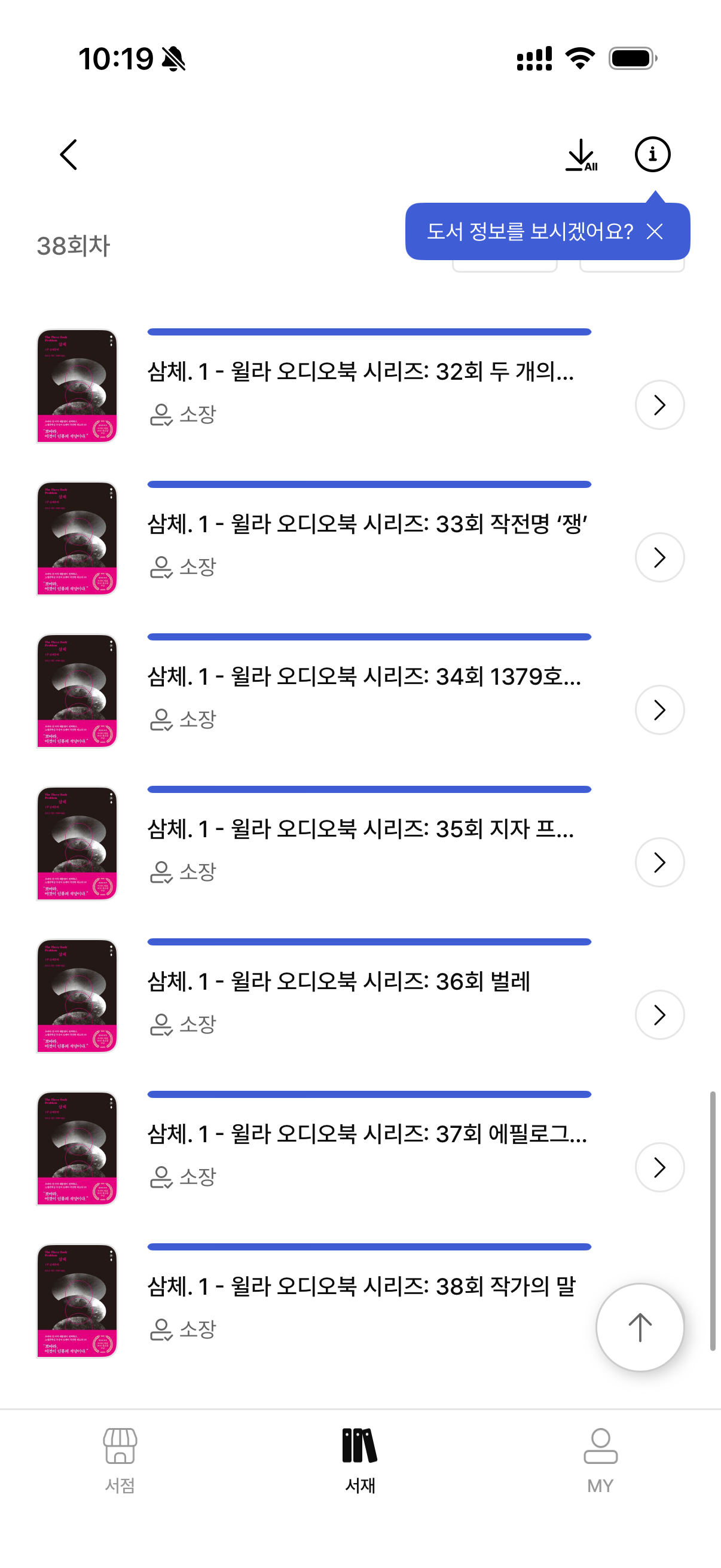The image size is (721, 1568).
Task: Open episode 32회 두 개의
Action: [360, 371]
